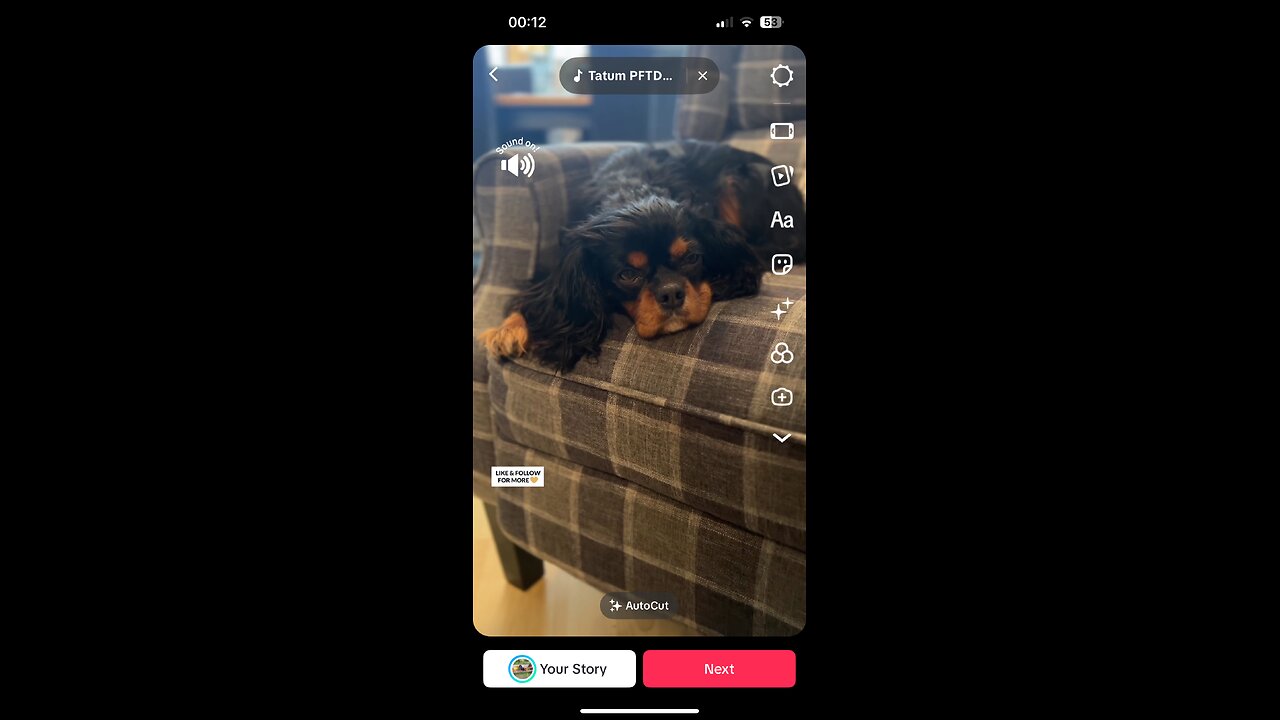Tap the AutoCut button
The height and width of the screenshot is (720, 1280).
tap(639, 605)
